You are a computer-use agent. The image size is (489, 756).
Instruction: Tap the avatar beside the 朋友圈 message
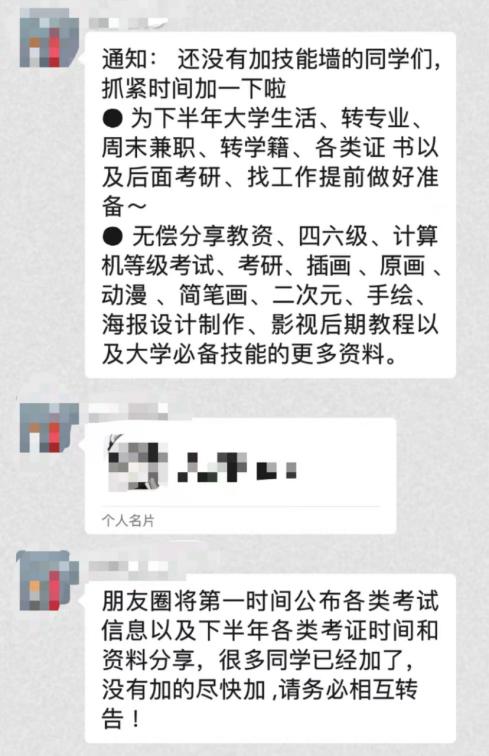coord(49,580)
